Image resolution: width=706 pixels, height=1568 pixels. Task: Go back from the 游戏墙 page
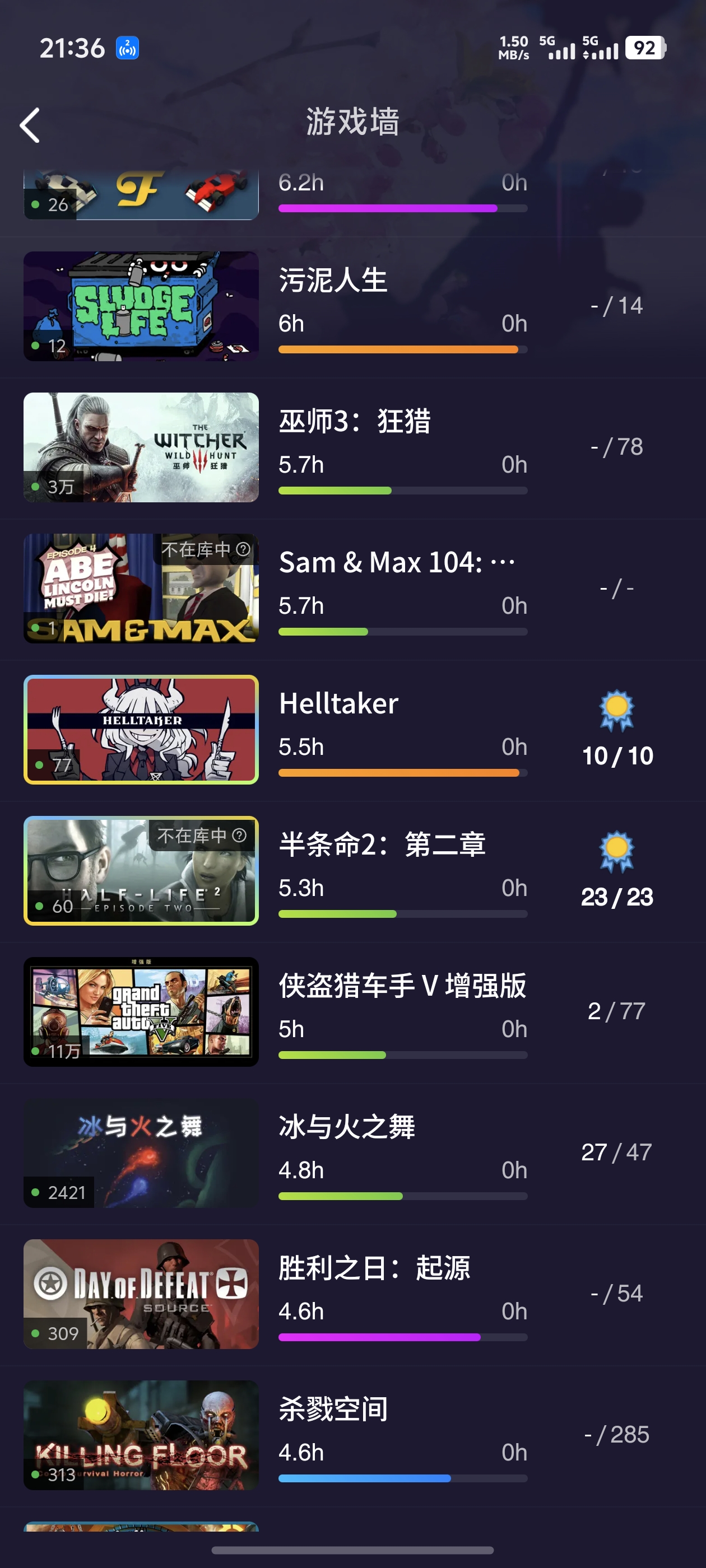pyautogui.click(x=30, y=125)
